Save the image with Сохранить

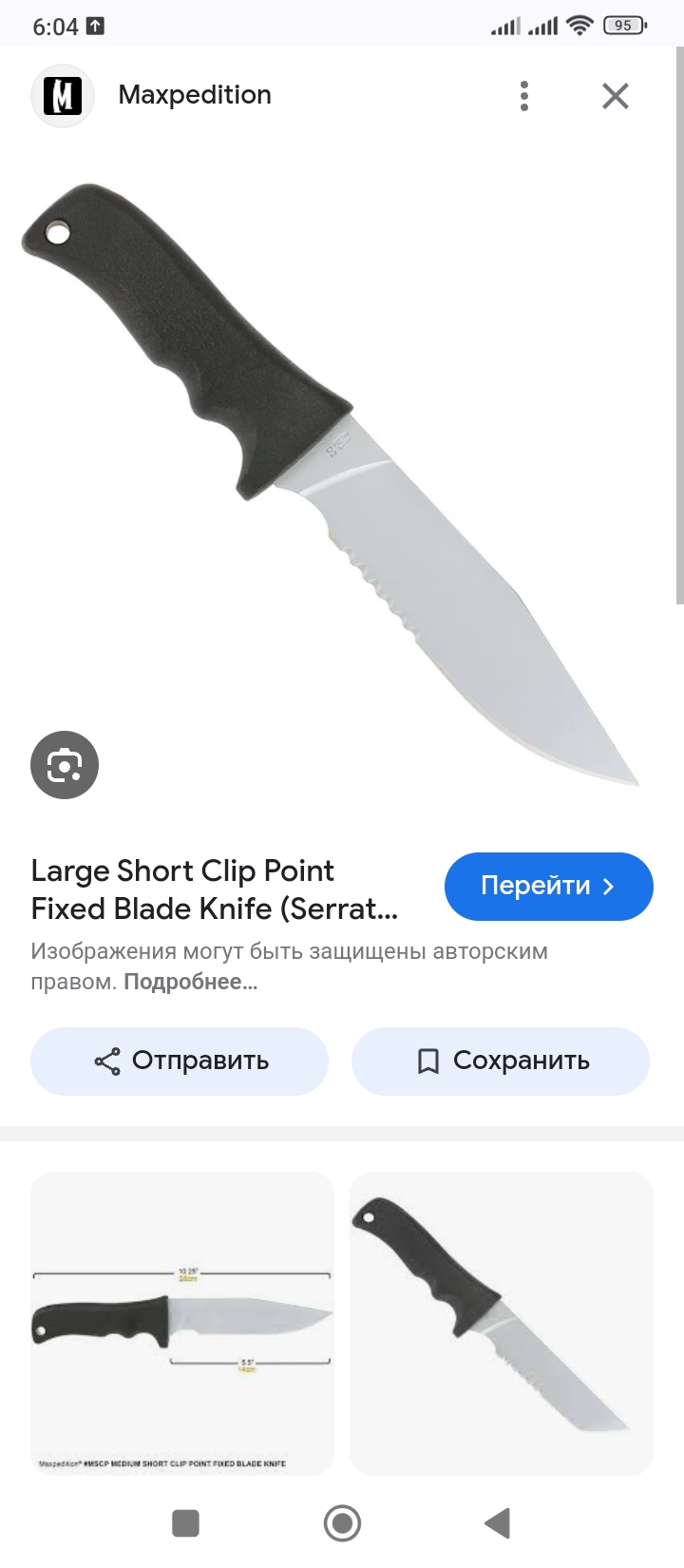click(x=501, y=1061)
